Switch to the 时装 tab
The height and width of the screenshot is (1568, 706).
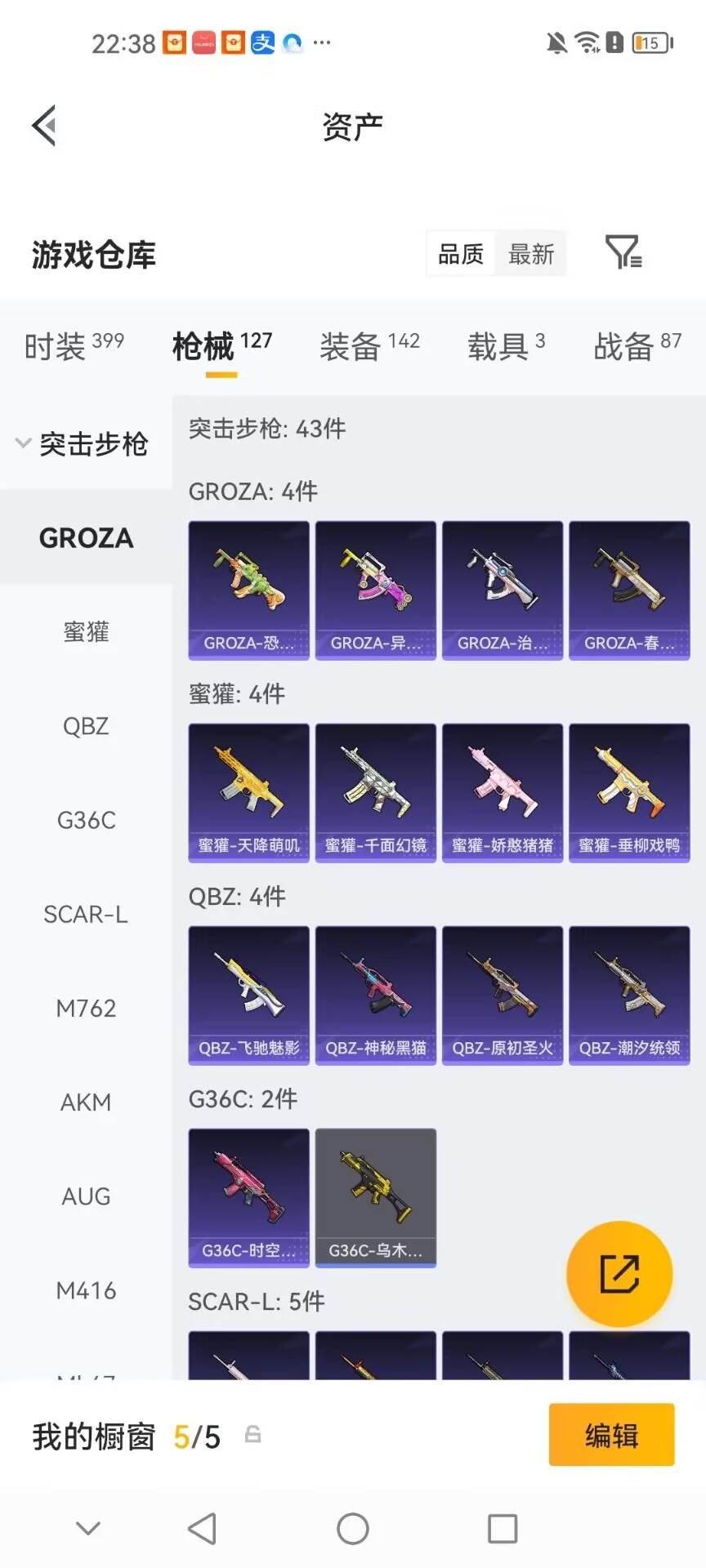[x=74, y=345]
